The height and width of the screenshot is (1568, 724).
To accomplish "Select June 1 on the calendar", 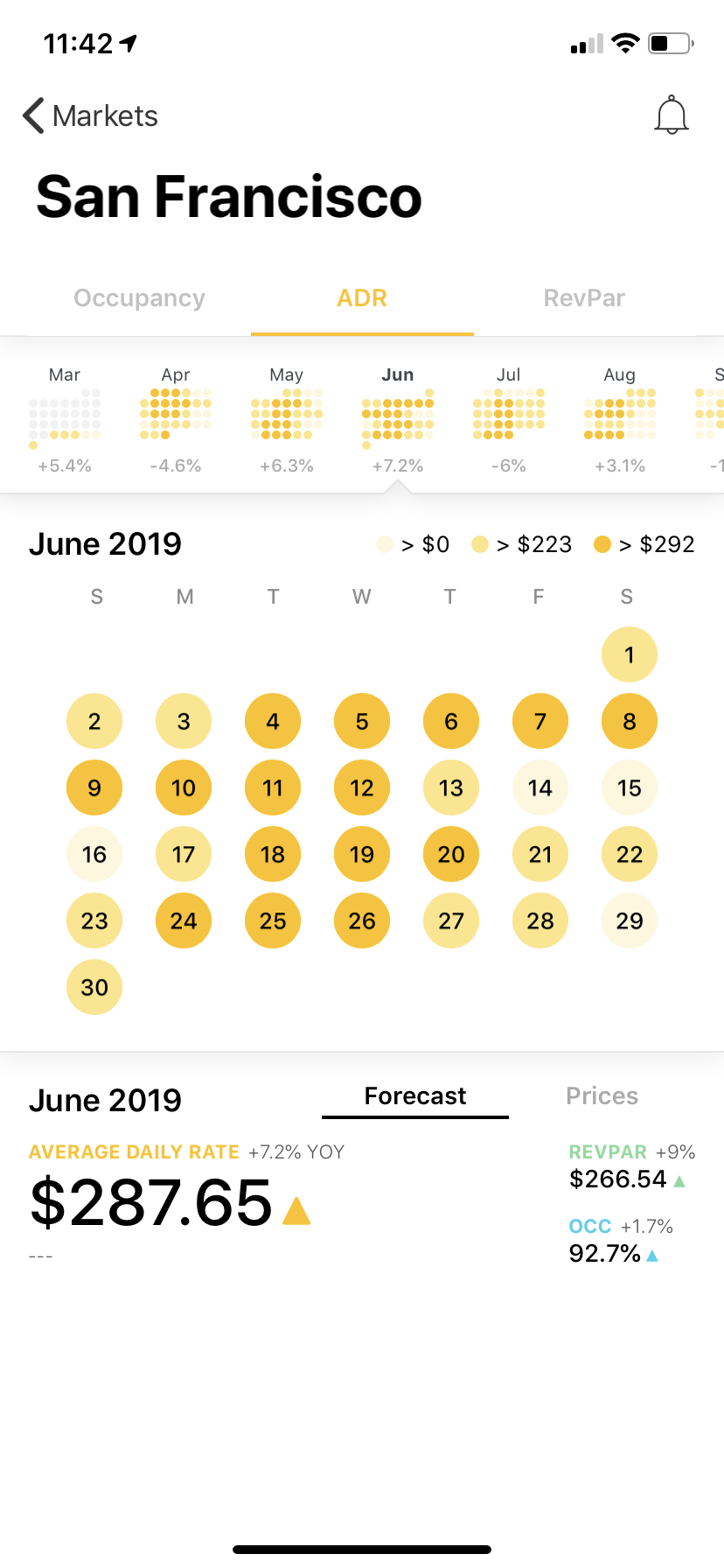I will tap(629, 654).
